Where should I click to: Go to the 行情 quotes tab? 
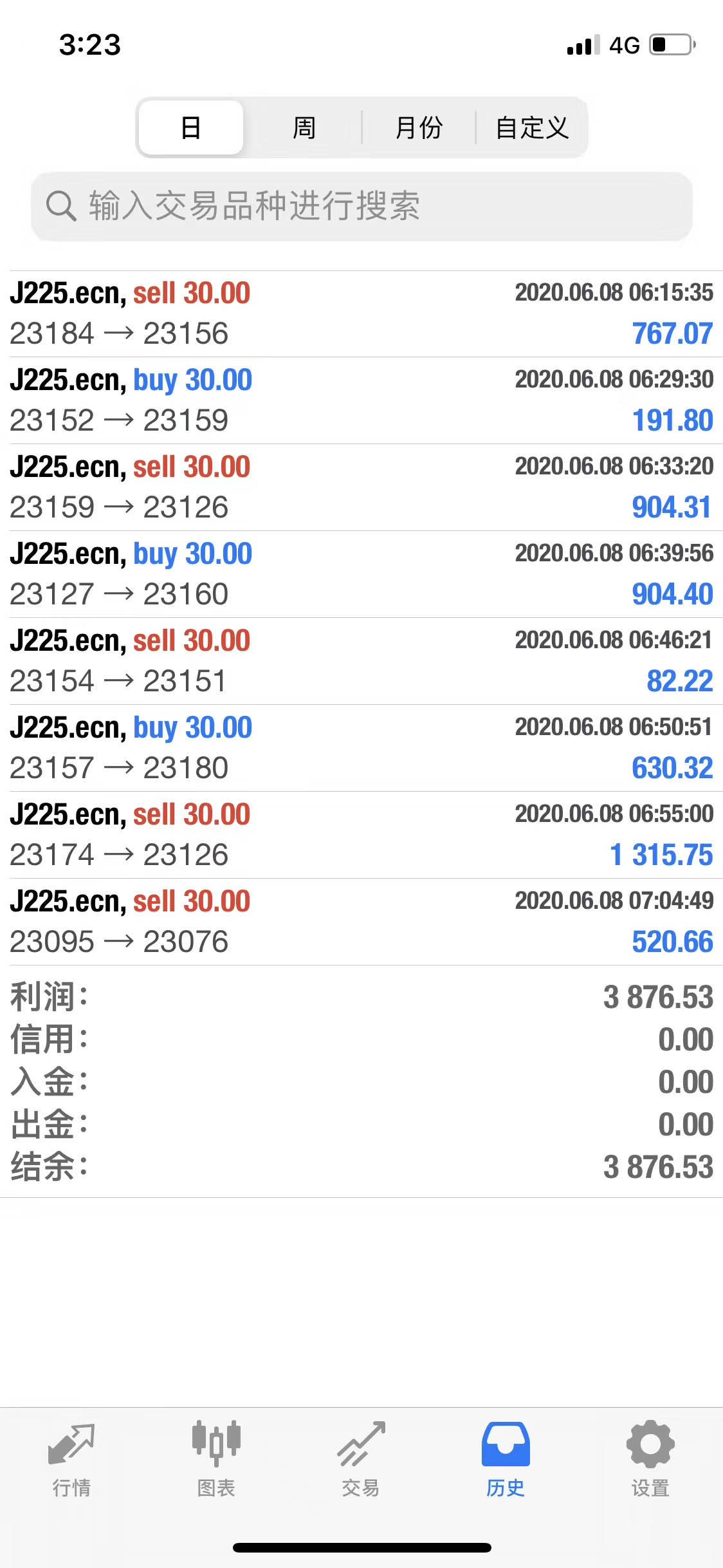tap(71, 1459)
